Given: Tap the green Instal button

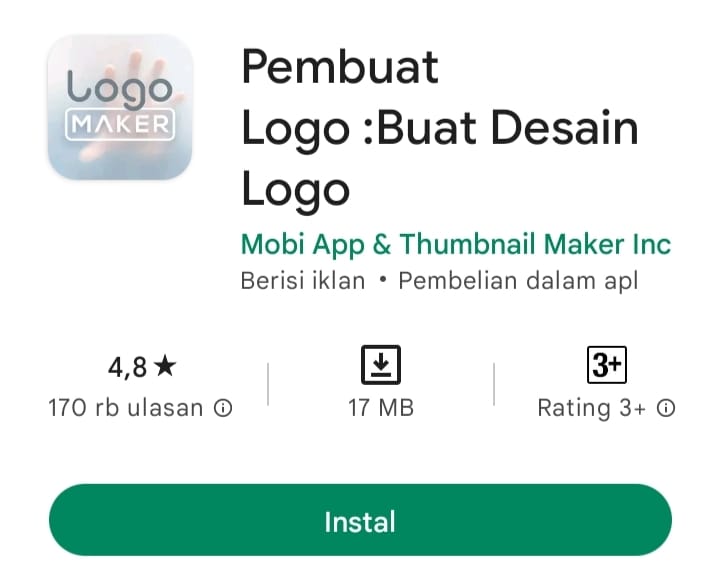Looking at the screenshot, I should pos(360,520).
